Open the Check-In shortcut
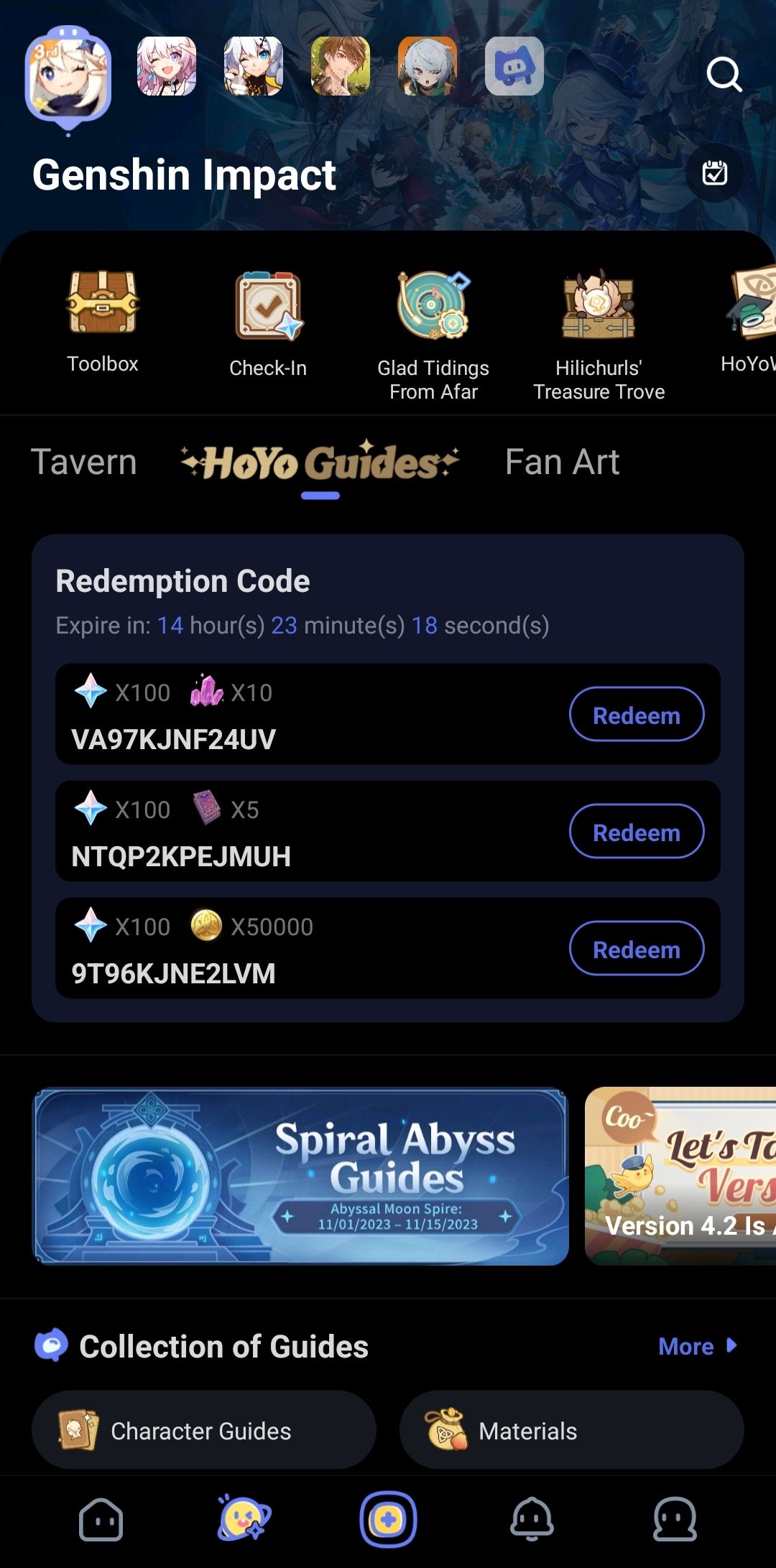 [268, 325]
